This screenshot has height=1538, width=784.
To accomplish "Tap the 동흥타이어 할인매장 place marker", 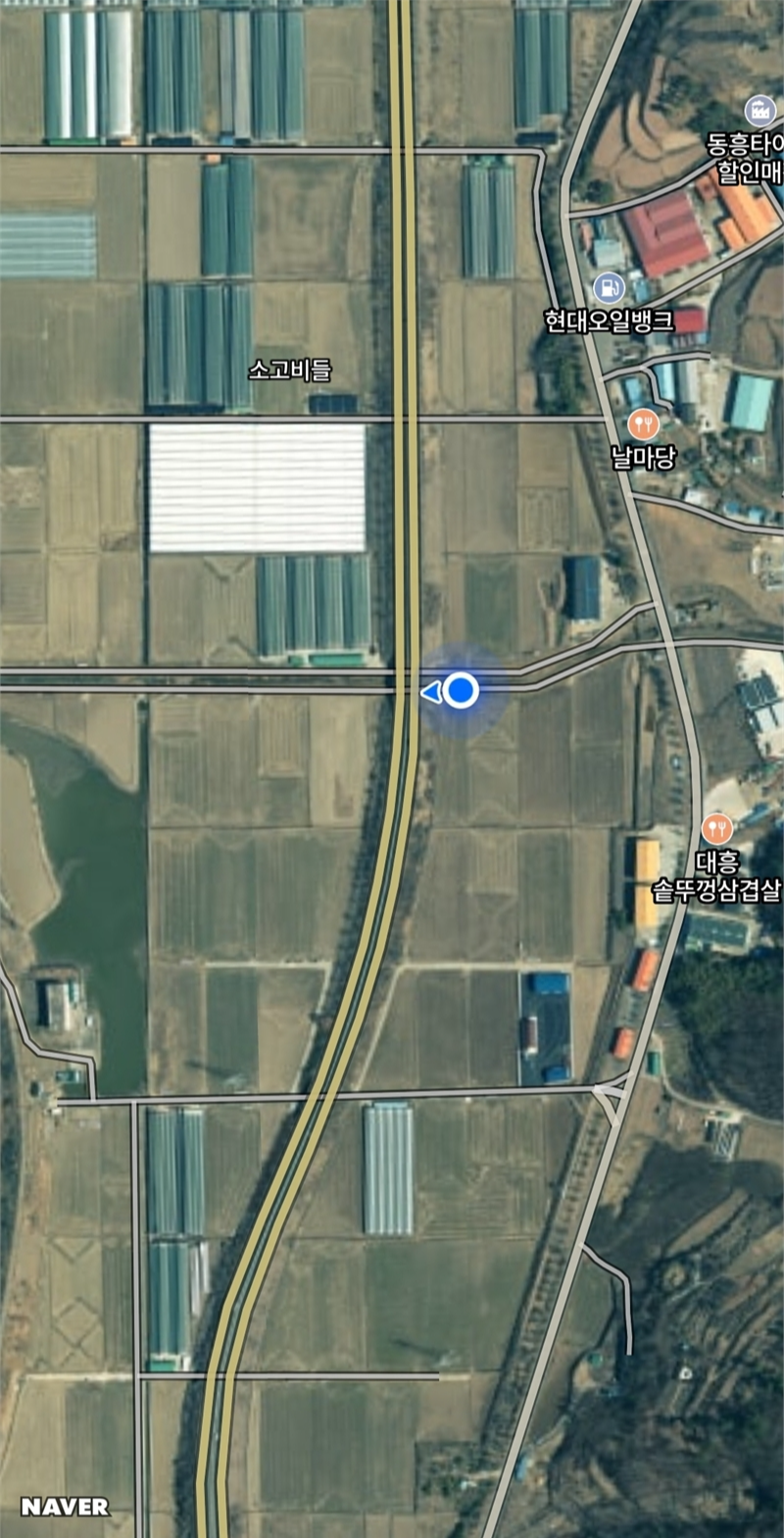I will tap(759, 111).
